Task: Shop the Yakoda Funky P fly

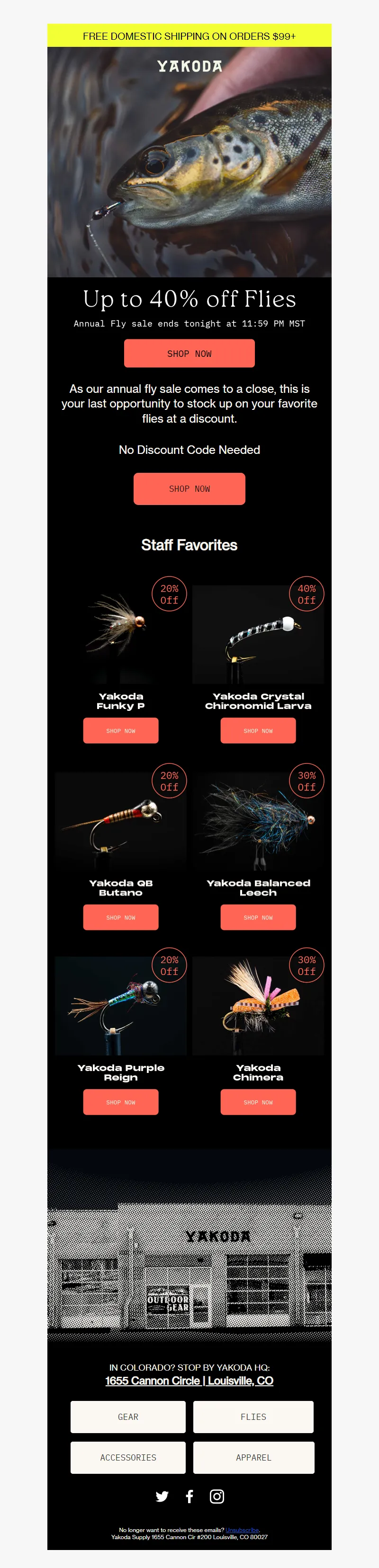Action: (121, 730)
